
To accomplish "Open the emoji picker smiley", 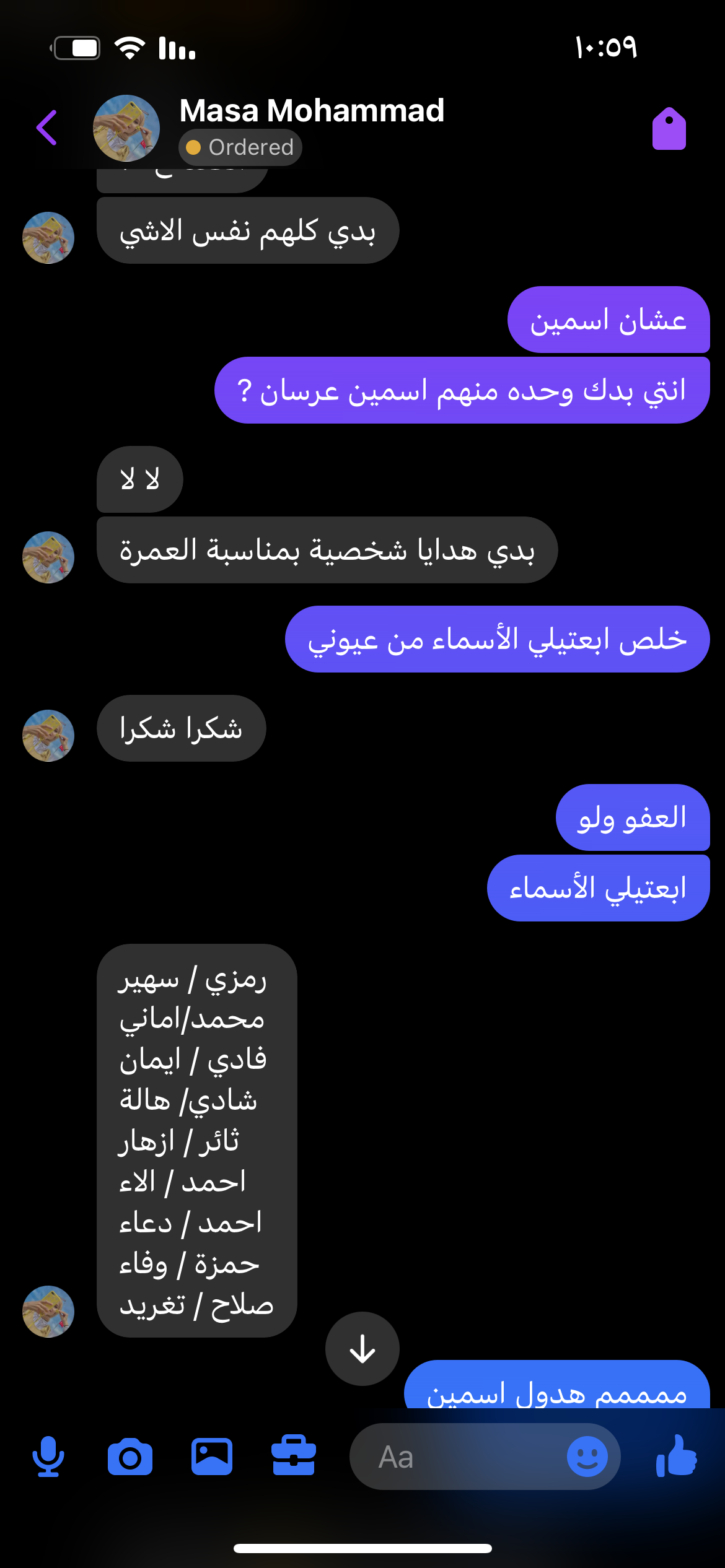I will [587, 1457].
